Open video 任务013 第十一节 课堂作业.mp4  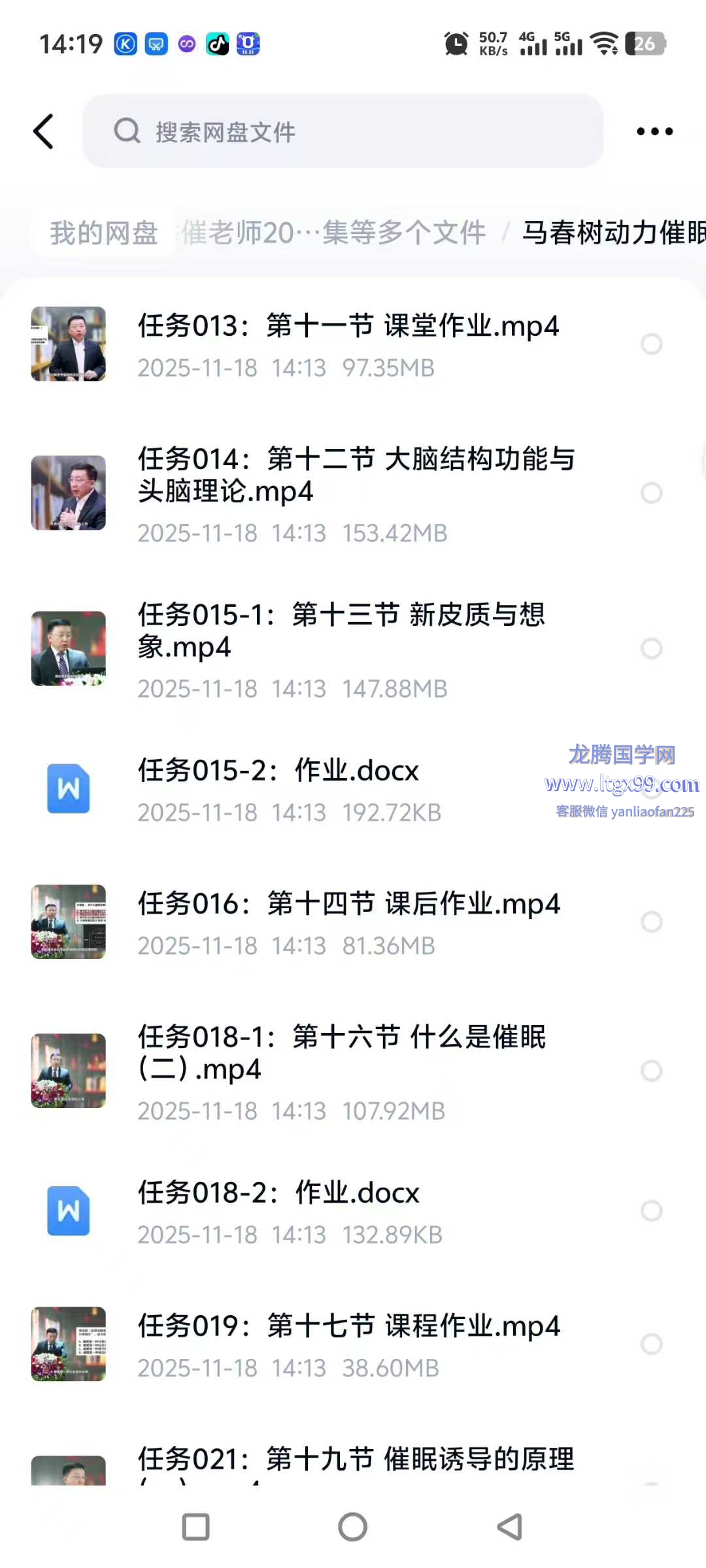[348, 344]
